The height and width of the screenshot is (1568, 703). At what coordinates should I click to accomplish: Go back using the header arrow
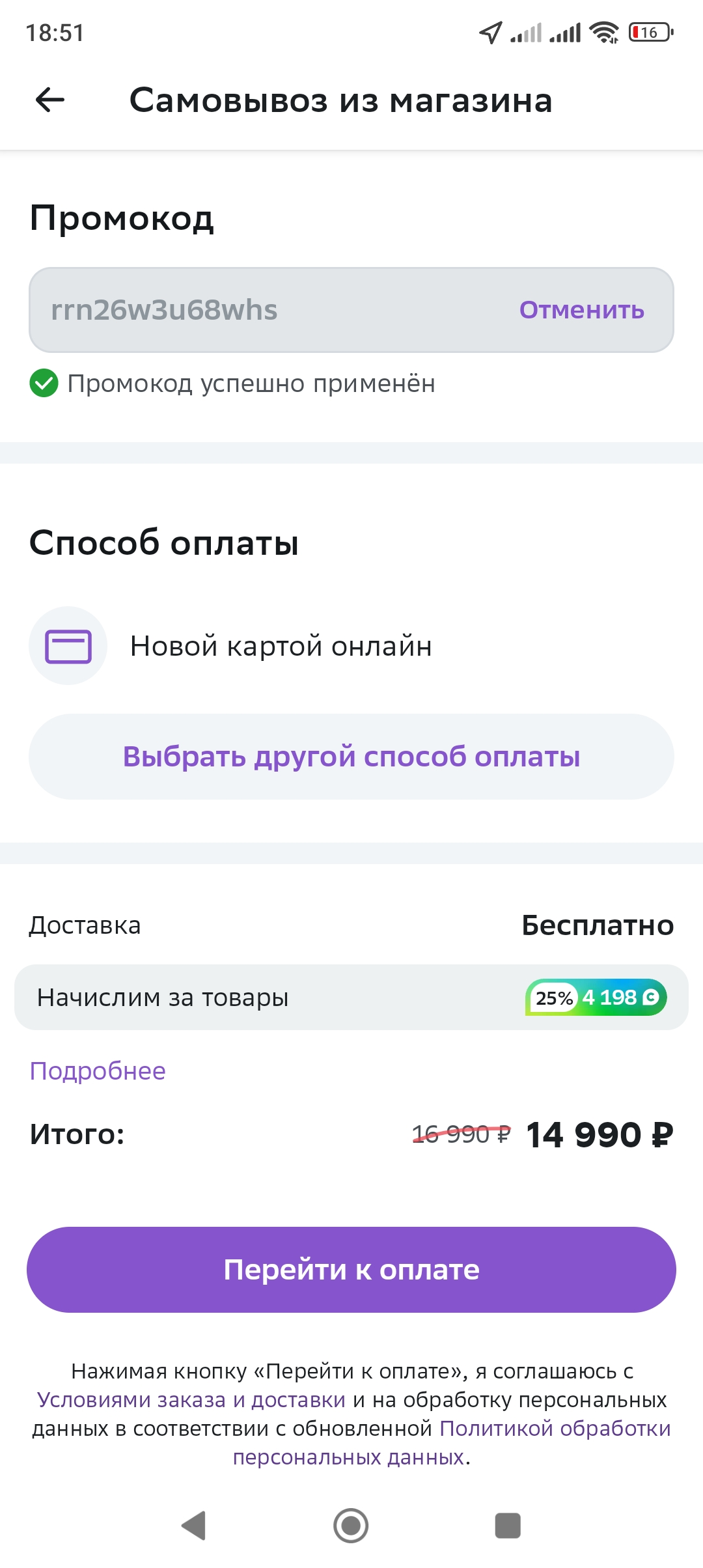click(x=50, y=100)
